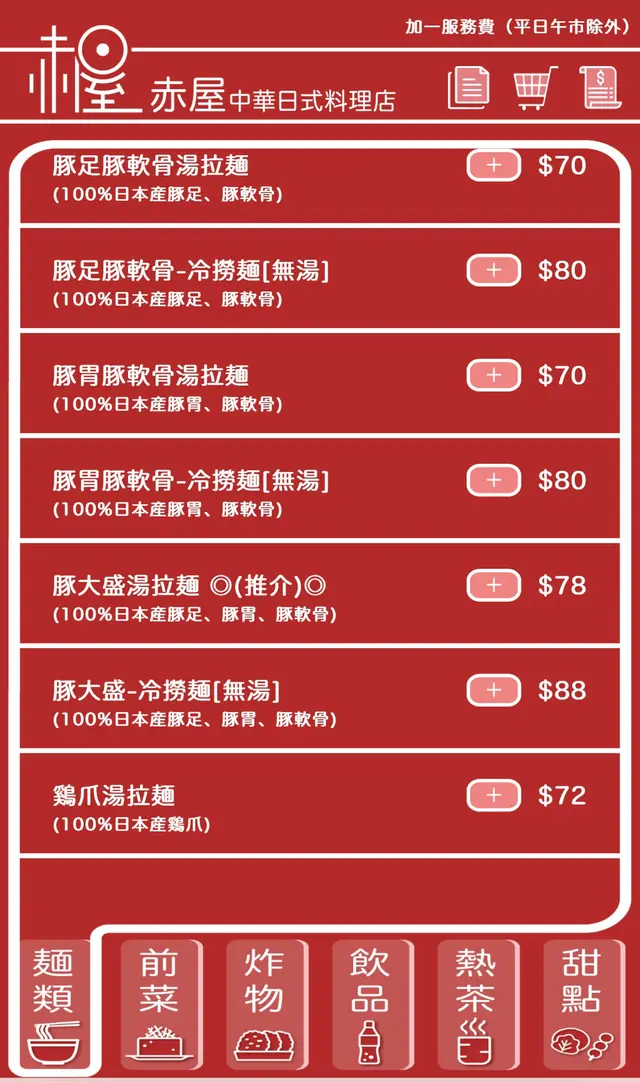Open the shopping cart
640x1083 pixels.
[x=535, y=87]
